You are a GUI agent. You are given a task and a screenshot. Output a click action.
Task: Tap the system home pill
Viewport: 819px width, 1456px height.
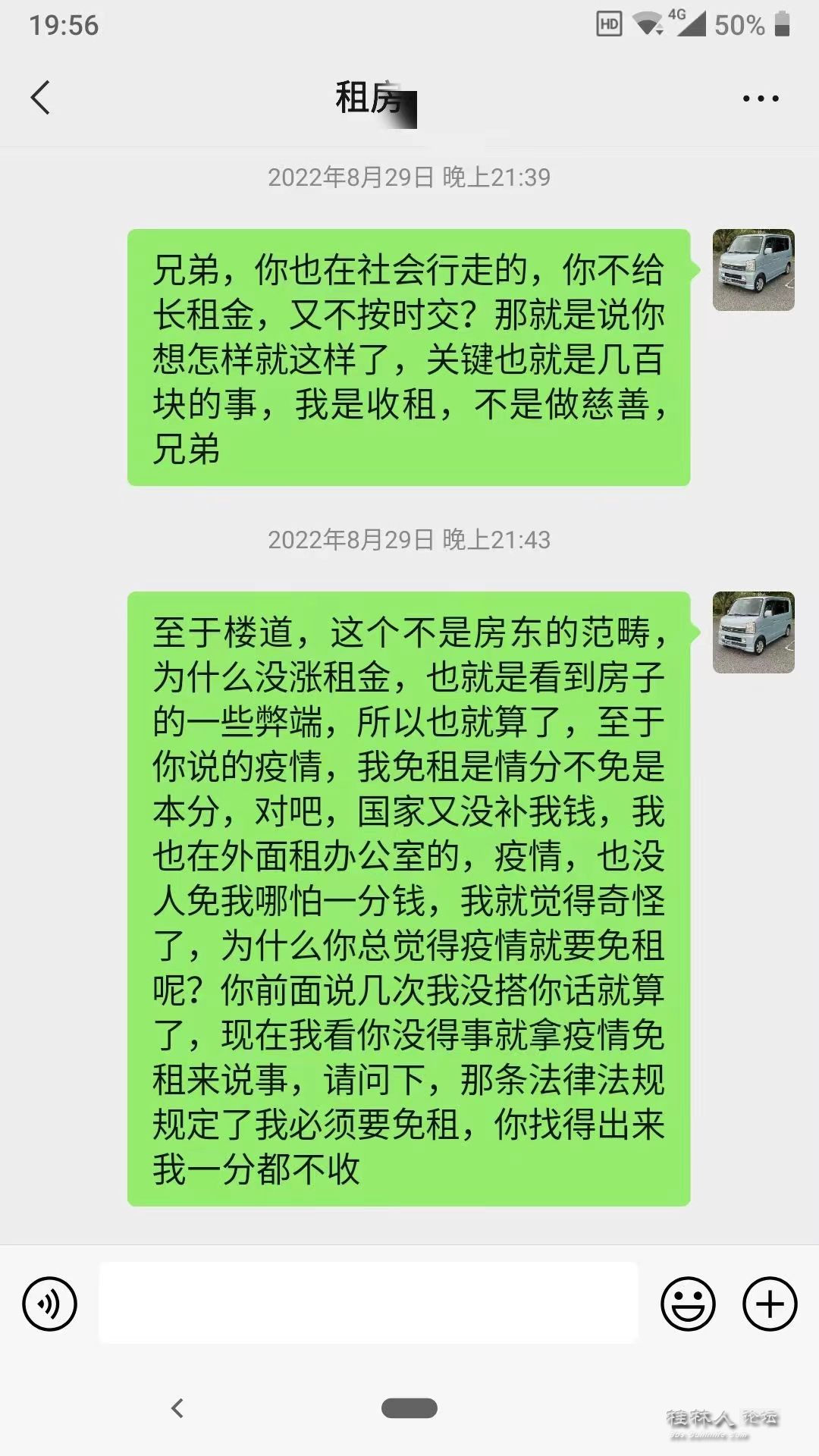click(409, 1408)
